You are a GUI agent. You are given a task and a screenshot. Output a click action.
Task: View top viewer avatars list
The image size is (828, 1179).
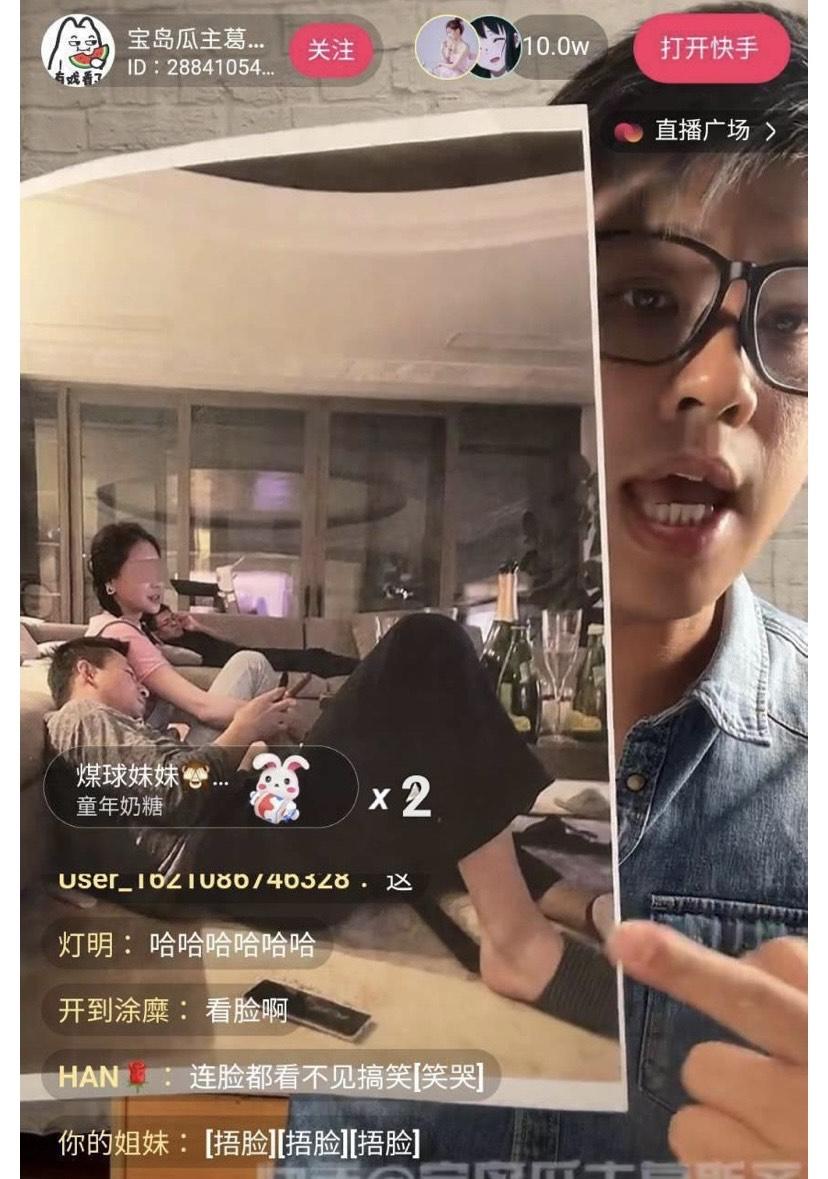click(468, 47)
